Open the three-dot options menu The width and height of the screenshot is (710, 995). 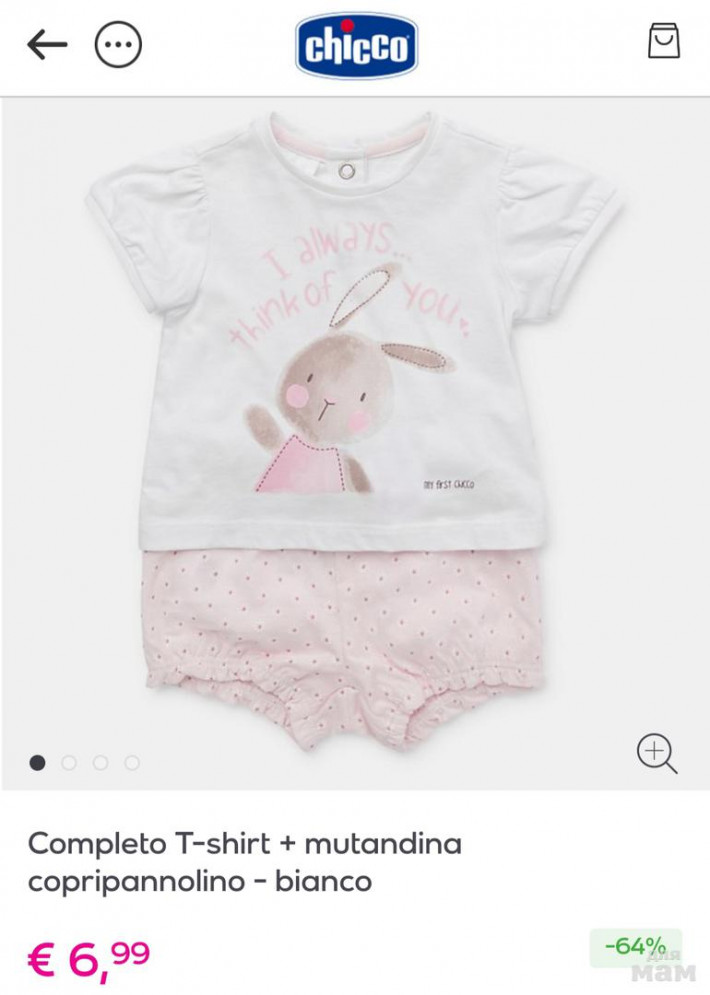(118, 44)
